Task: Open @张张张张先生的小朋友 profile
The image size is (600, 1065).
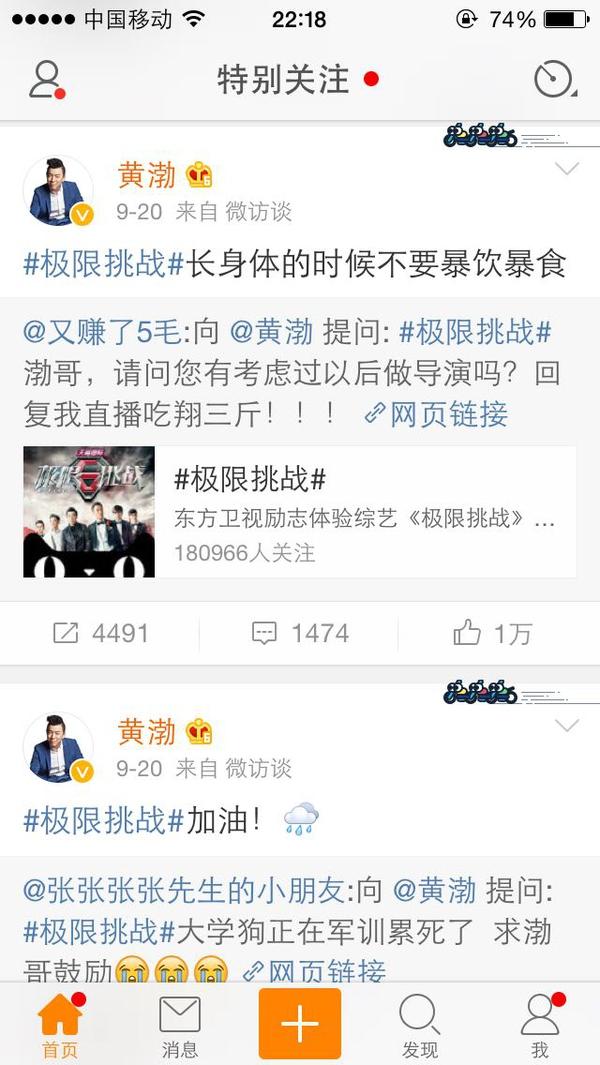Action: point(184,891)
